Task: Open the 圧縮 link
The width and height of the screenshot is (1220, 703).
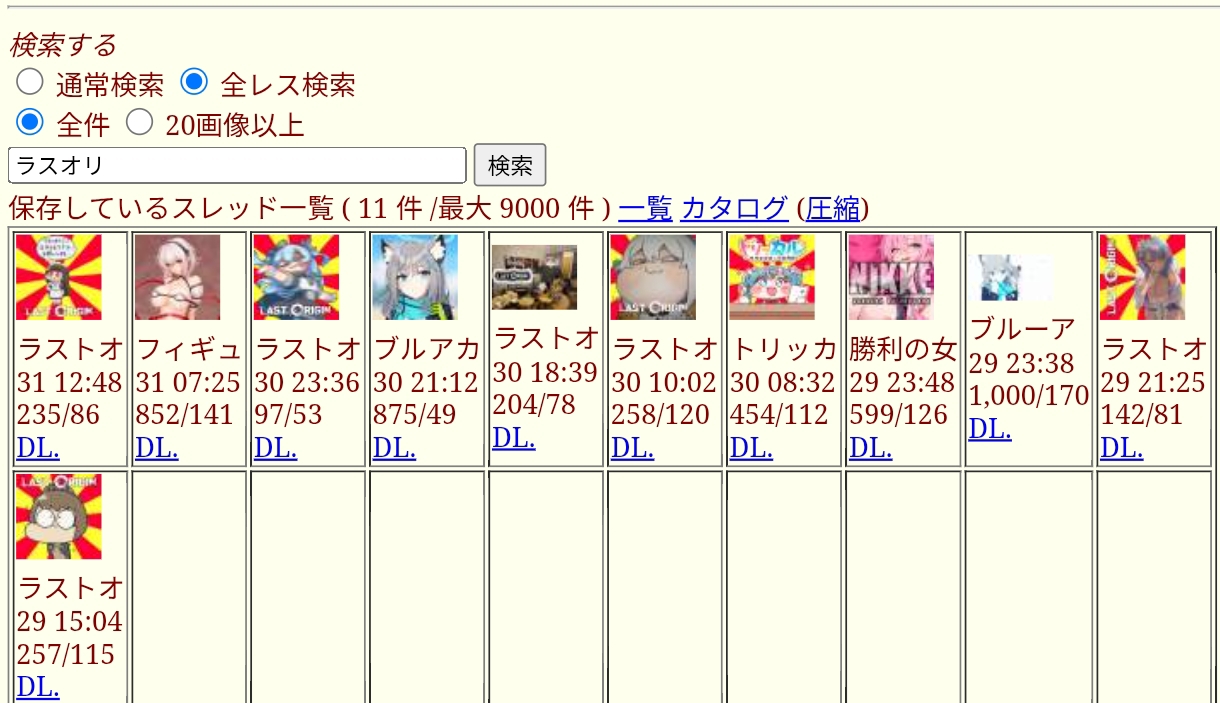Action: coord(833,208)
